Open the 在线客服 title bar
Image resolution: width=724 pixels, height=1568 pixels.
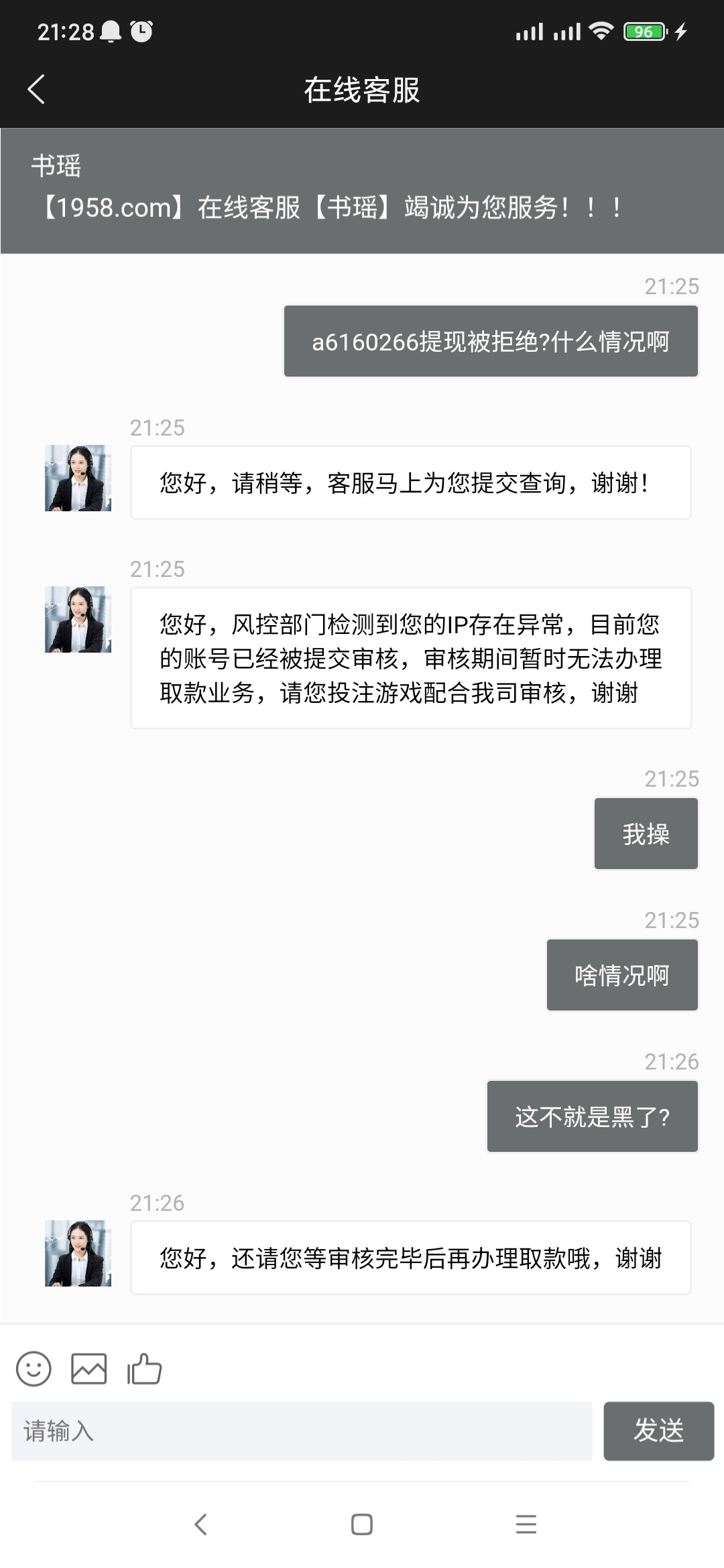click(362, 89)
